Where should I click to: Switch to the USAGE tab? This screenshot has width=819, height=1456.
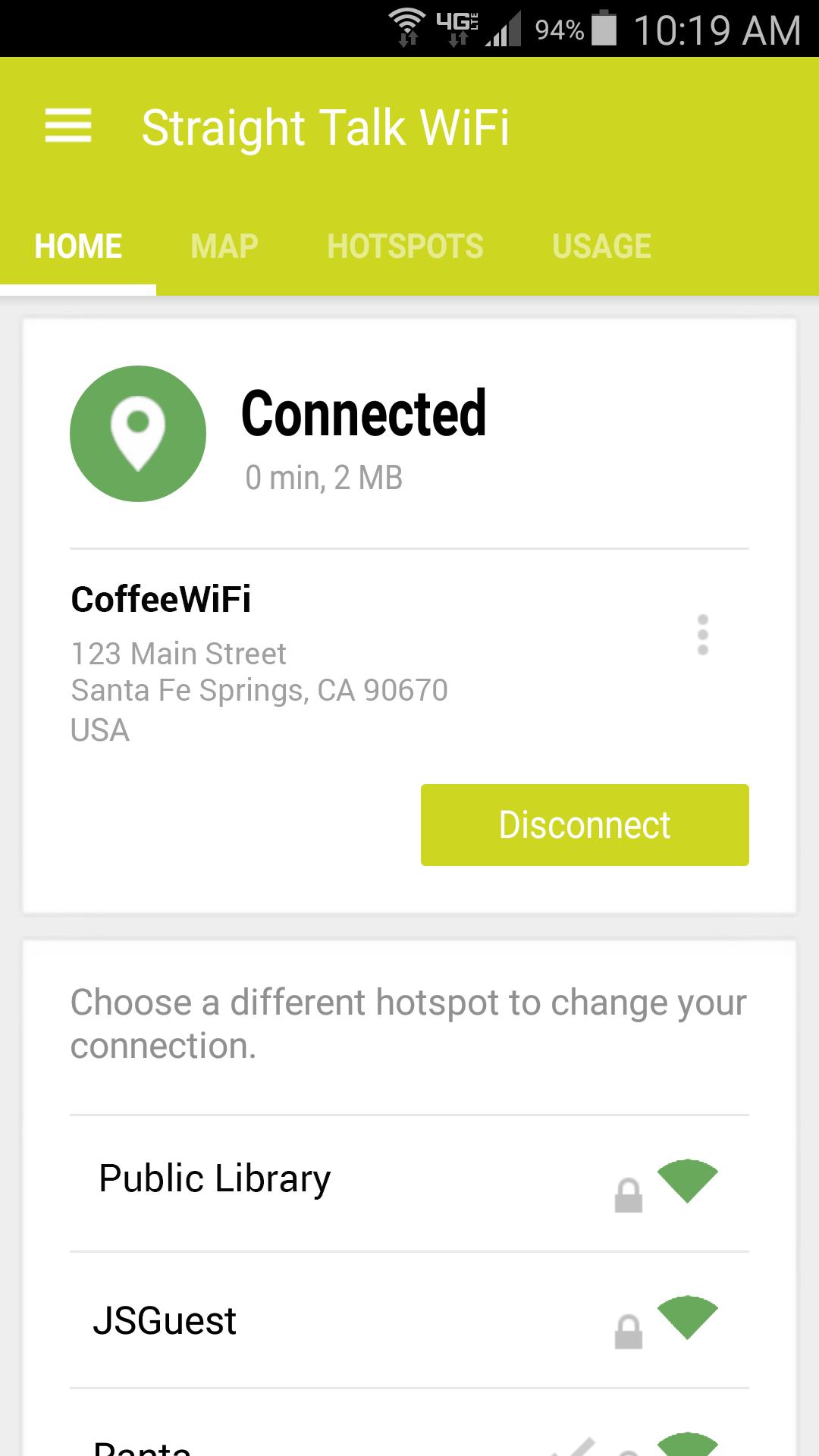tap(601, 245)
